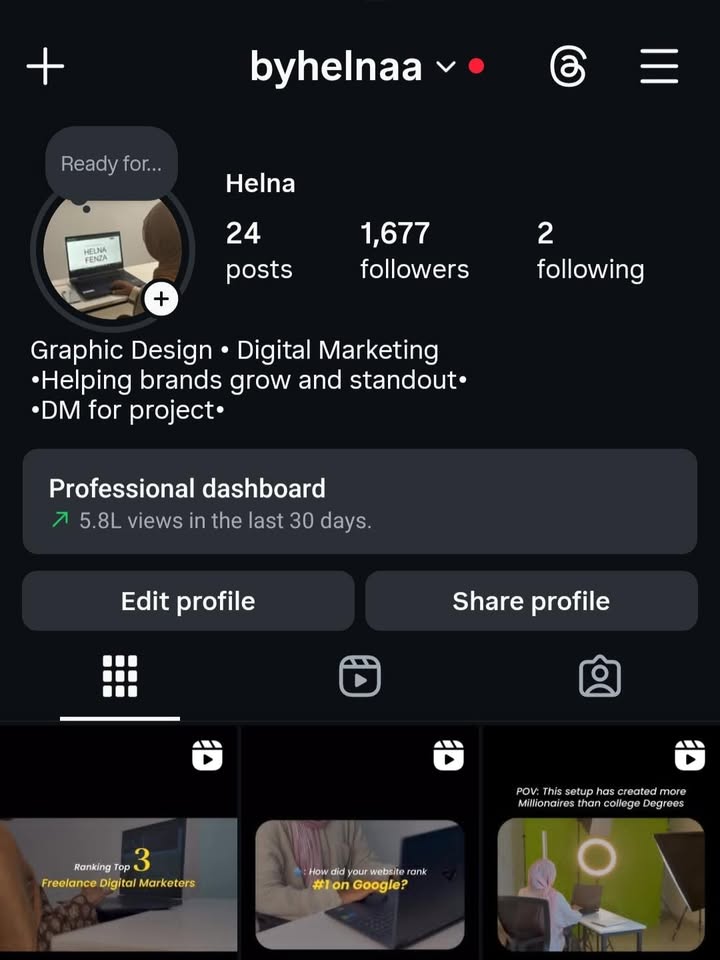The height and width of the screenshot is (960, 720).
Task: Add a story using the profile picture plus badge
Action: (x=161, y=298)
